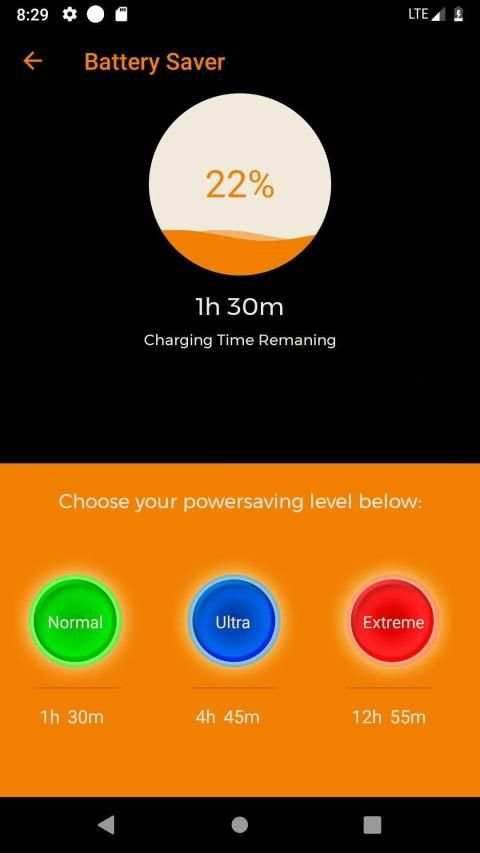The height and width of the screenshot is (853, 480).
Task: Go back using the orange arrow
Action: (x=33, y=61)
